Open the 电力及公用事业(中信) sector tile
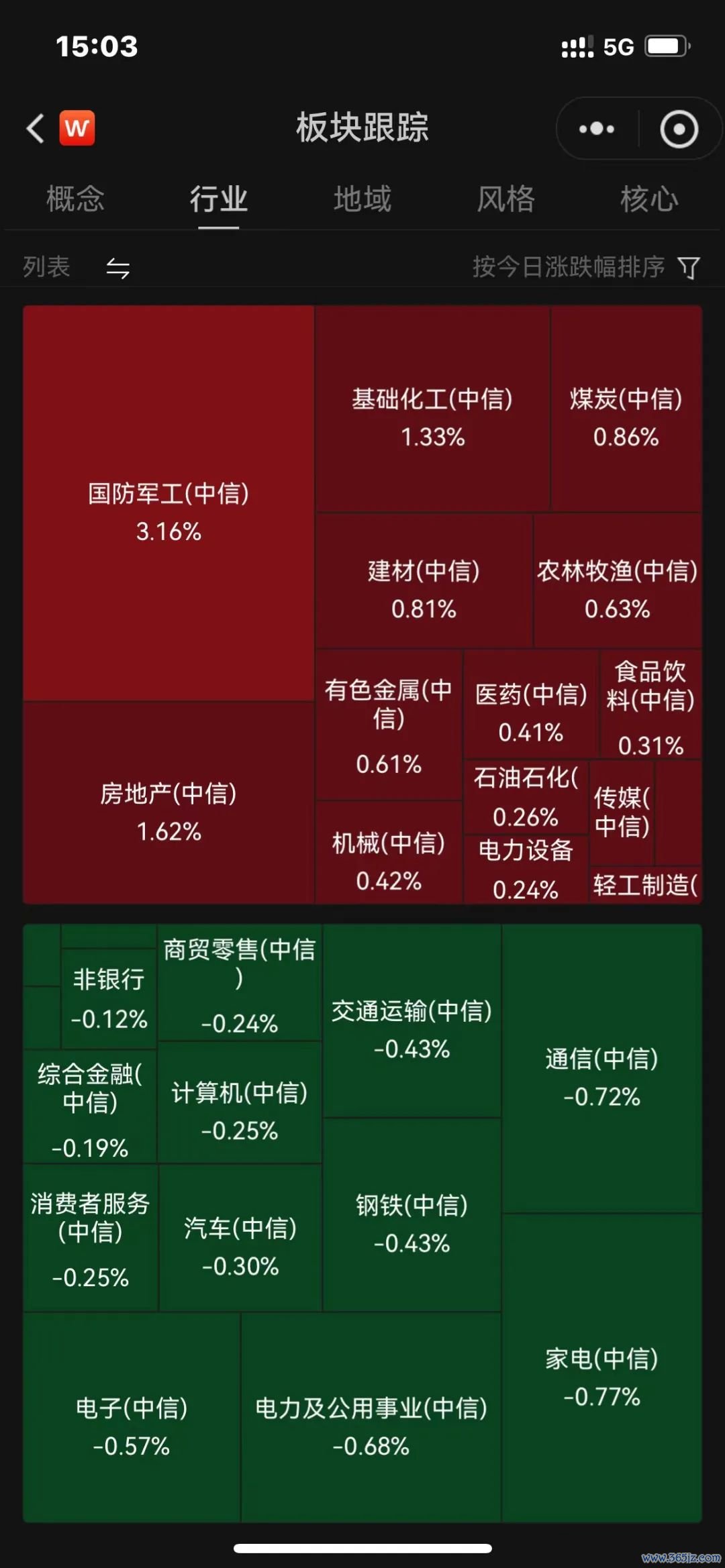The width and height of the screenshot is (725, 1568). (x=371, y=1418)
